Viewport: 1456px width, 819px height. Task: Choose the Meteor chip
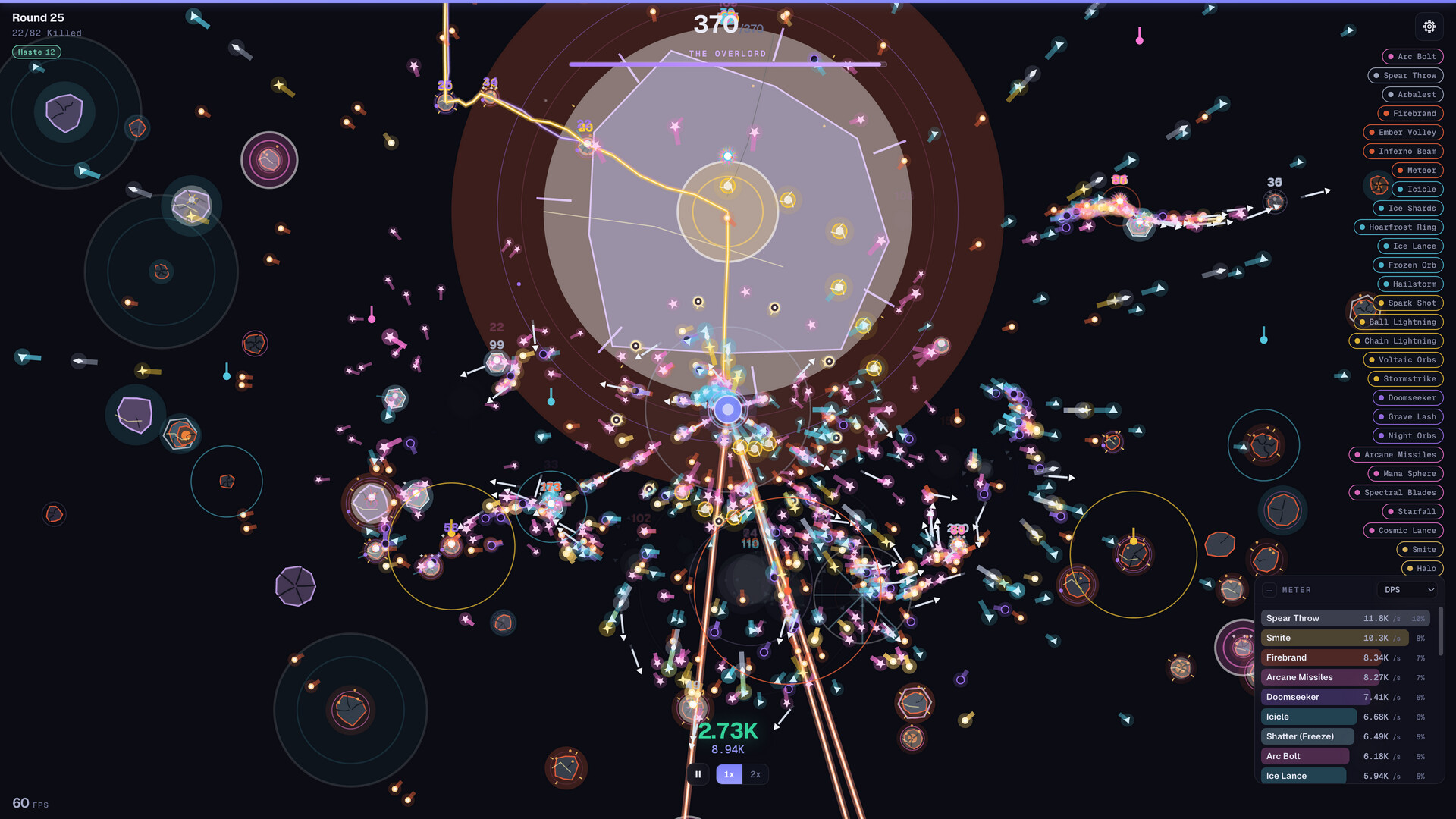(x=1417, y=170)
